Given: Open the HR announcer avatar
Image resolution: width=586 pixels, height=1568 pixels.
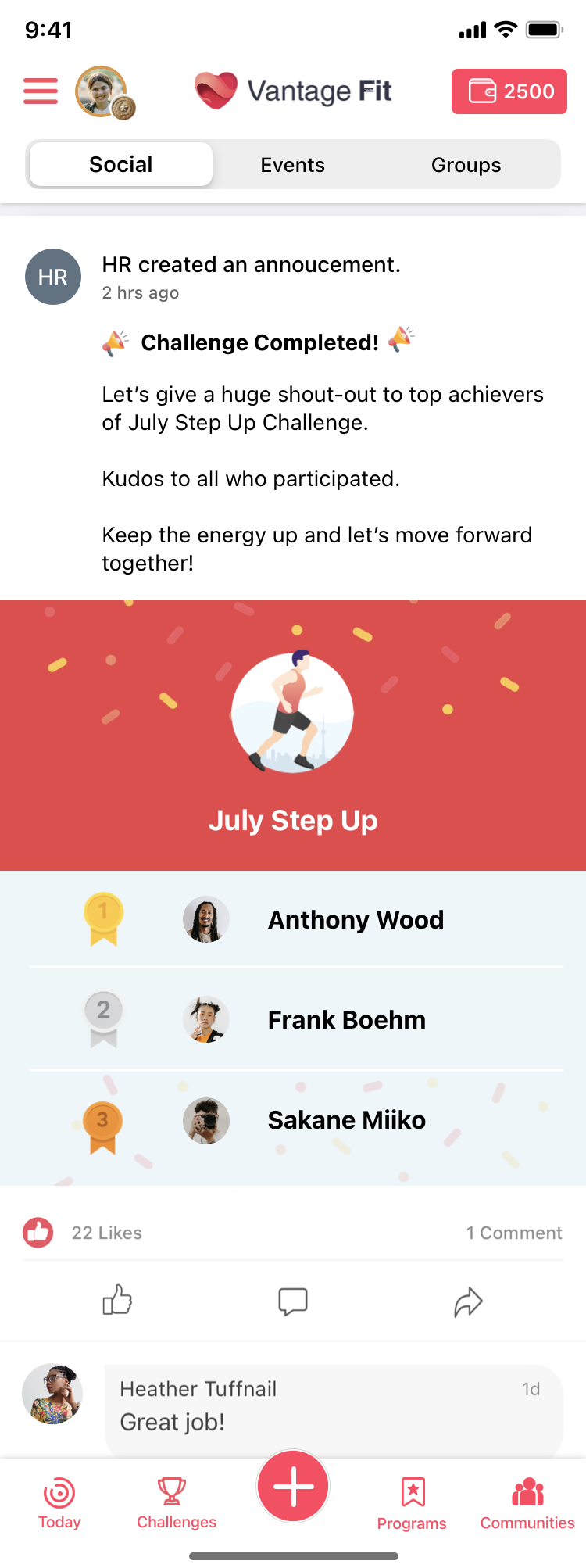Looking at the screenshot, I should 52,277.
